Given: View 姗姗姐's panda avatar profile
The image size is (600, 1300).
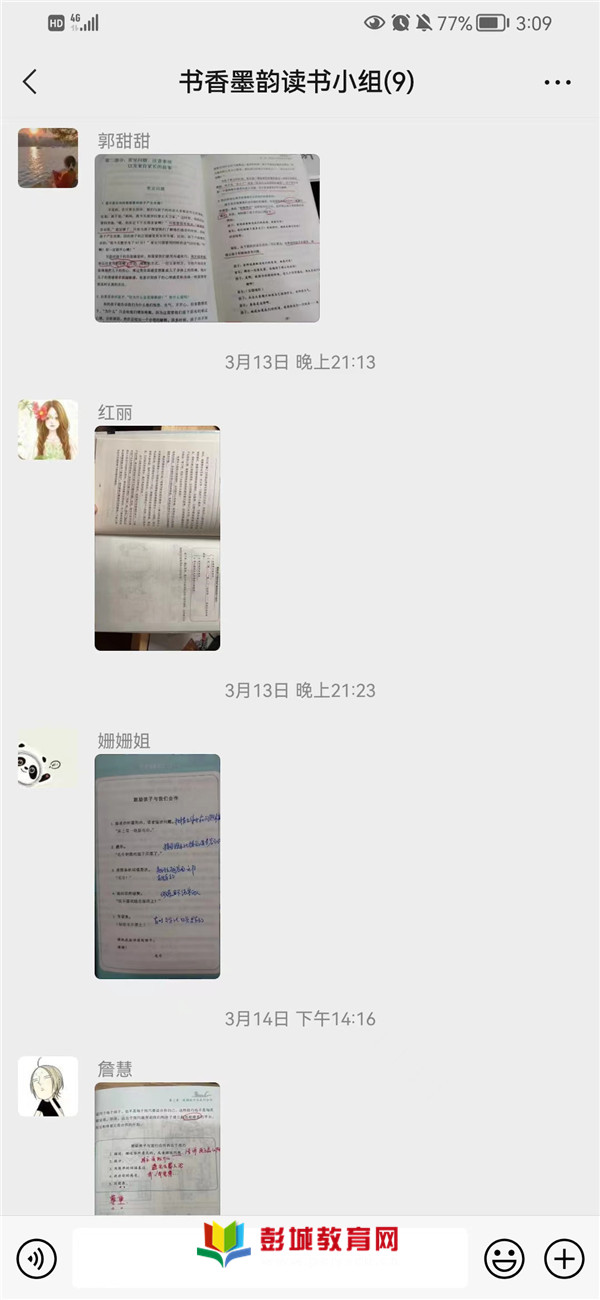Looking at the screenshot, I should [x=47, y=758].
